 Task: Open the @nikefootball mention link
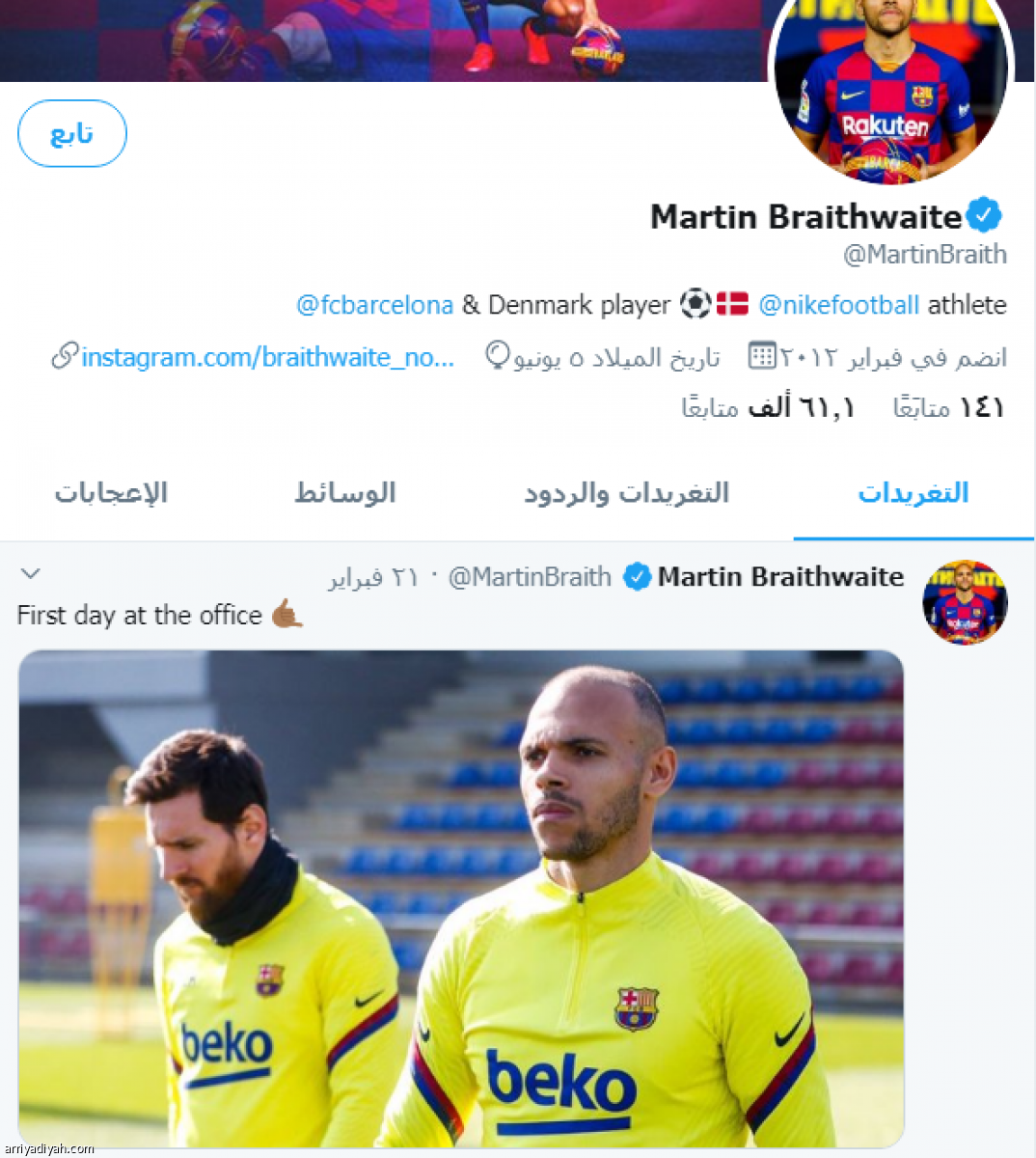point(838,305)
